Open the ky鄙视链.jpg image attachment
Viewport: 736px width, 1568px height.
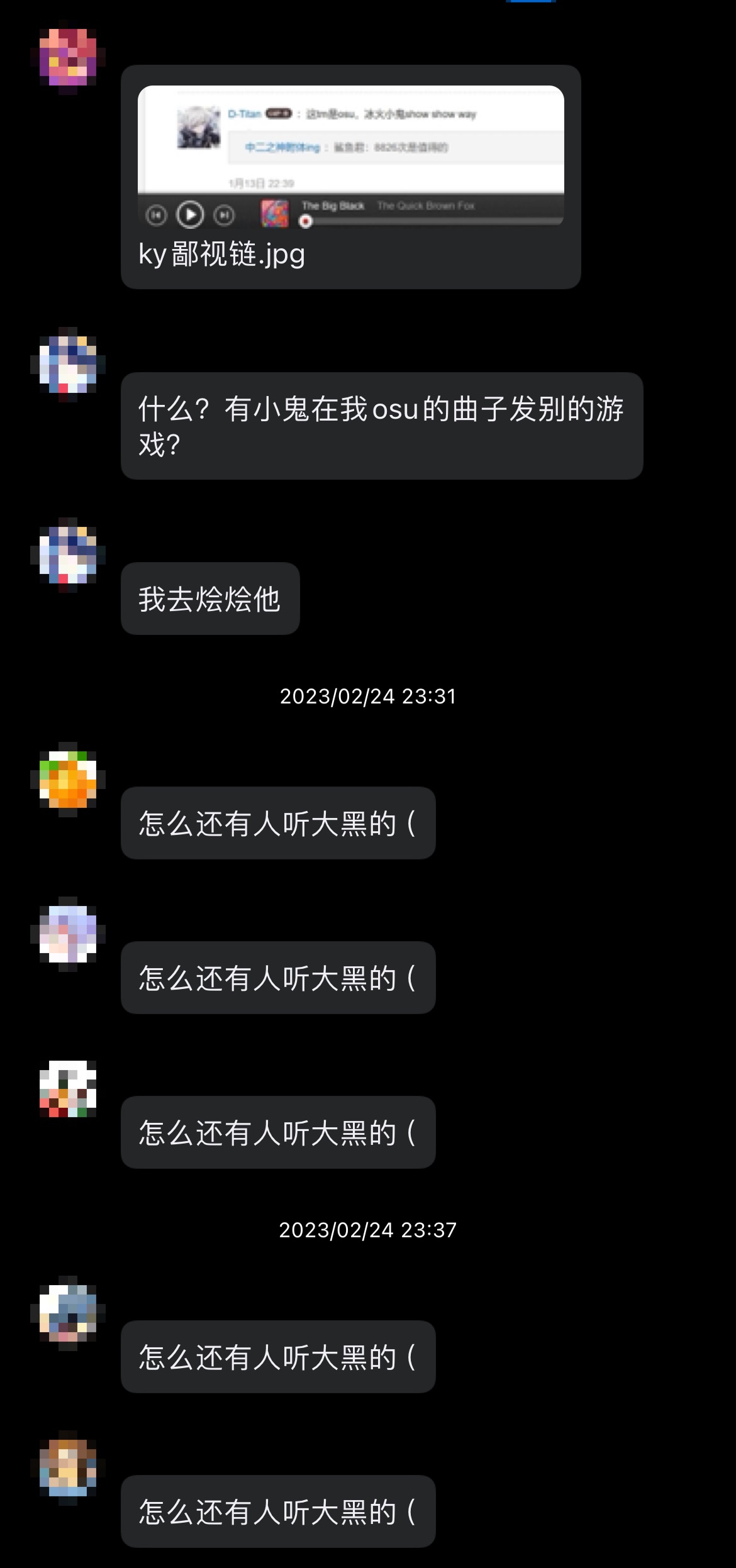350,157
